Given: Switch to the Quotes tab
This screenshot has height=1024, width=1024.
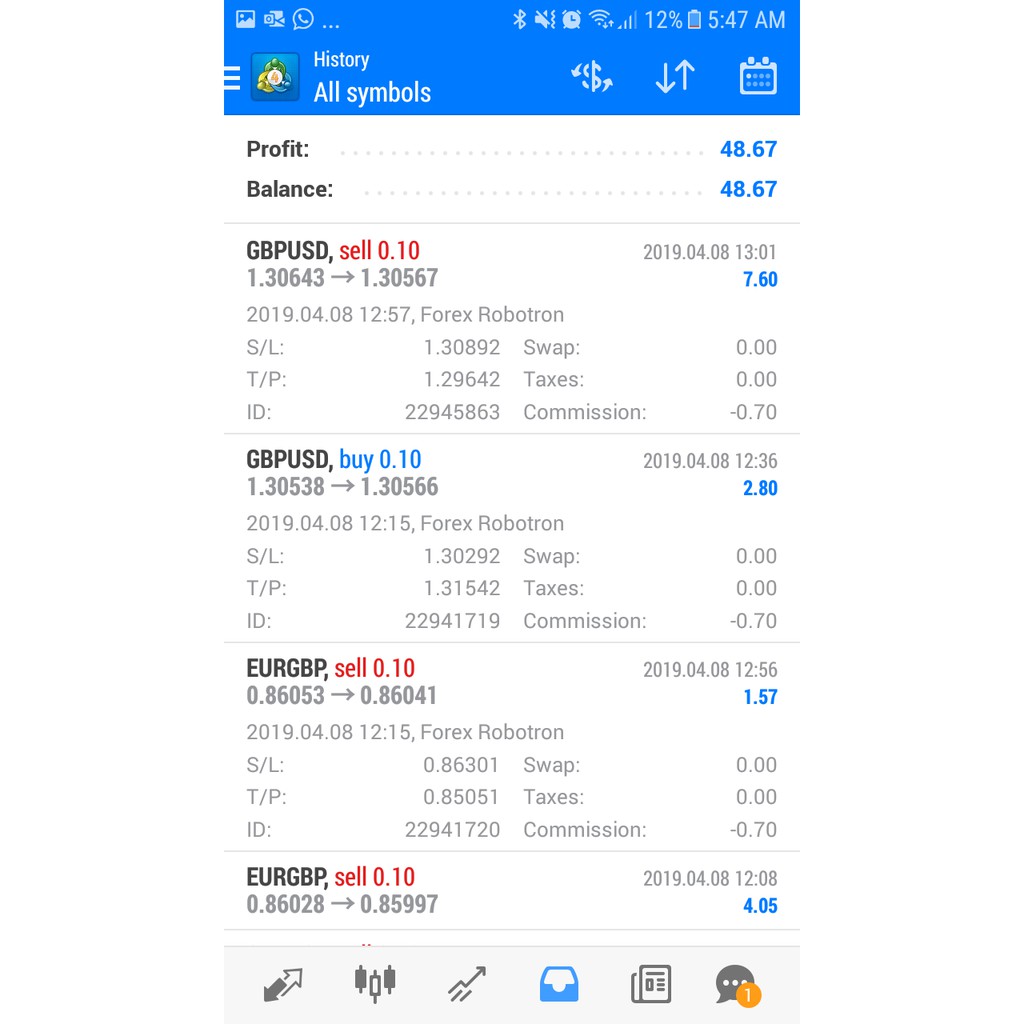Looking at the screenshot, I should click(x=283, y=984).
